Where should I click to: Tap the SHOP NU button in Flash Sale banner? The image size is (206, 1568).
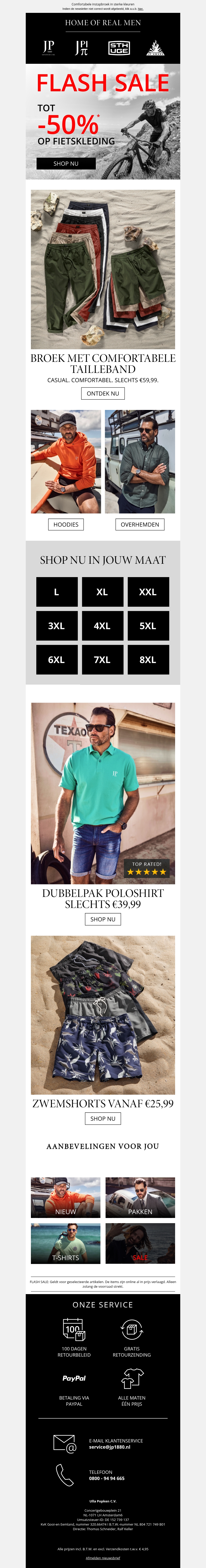(66, 163)
